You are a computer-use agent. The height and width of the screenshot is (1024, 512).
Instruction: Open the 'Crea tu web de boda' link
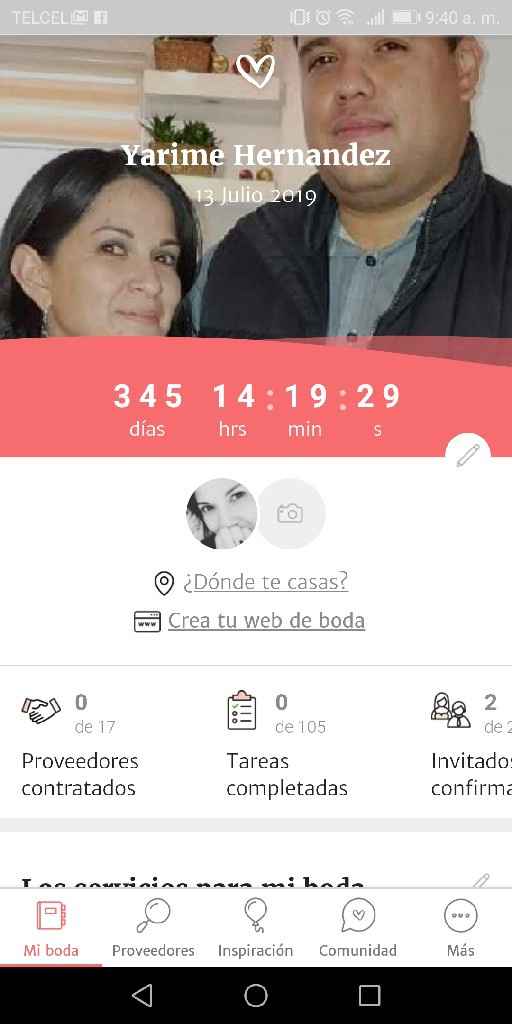coord(266,620)
